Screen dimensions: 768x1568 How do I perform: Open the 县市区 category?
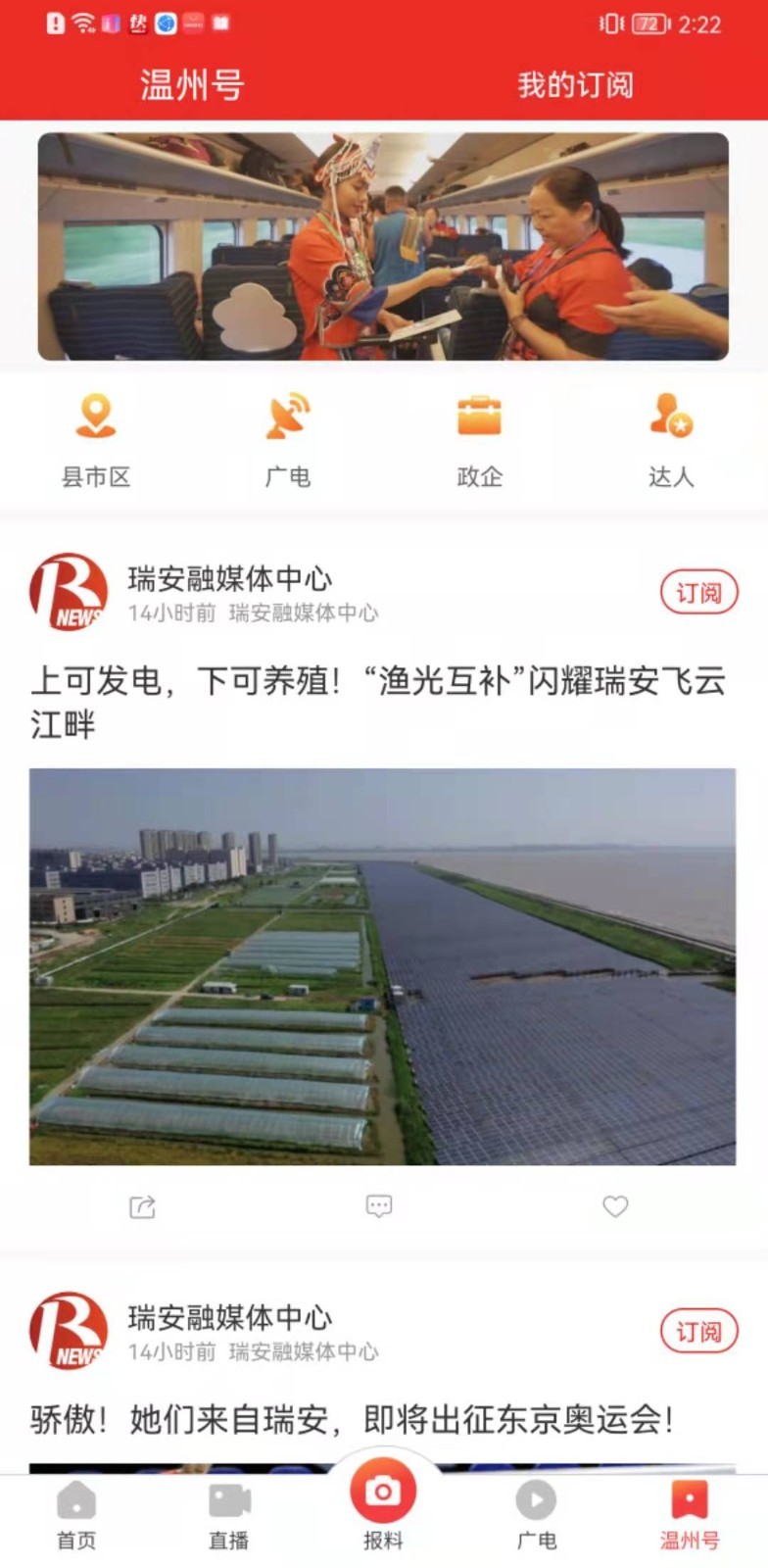(x=95, y=440)
